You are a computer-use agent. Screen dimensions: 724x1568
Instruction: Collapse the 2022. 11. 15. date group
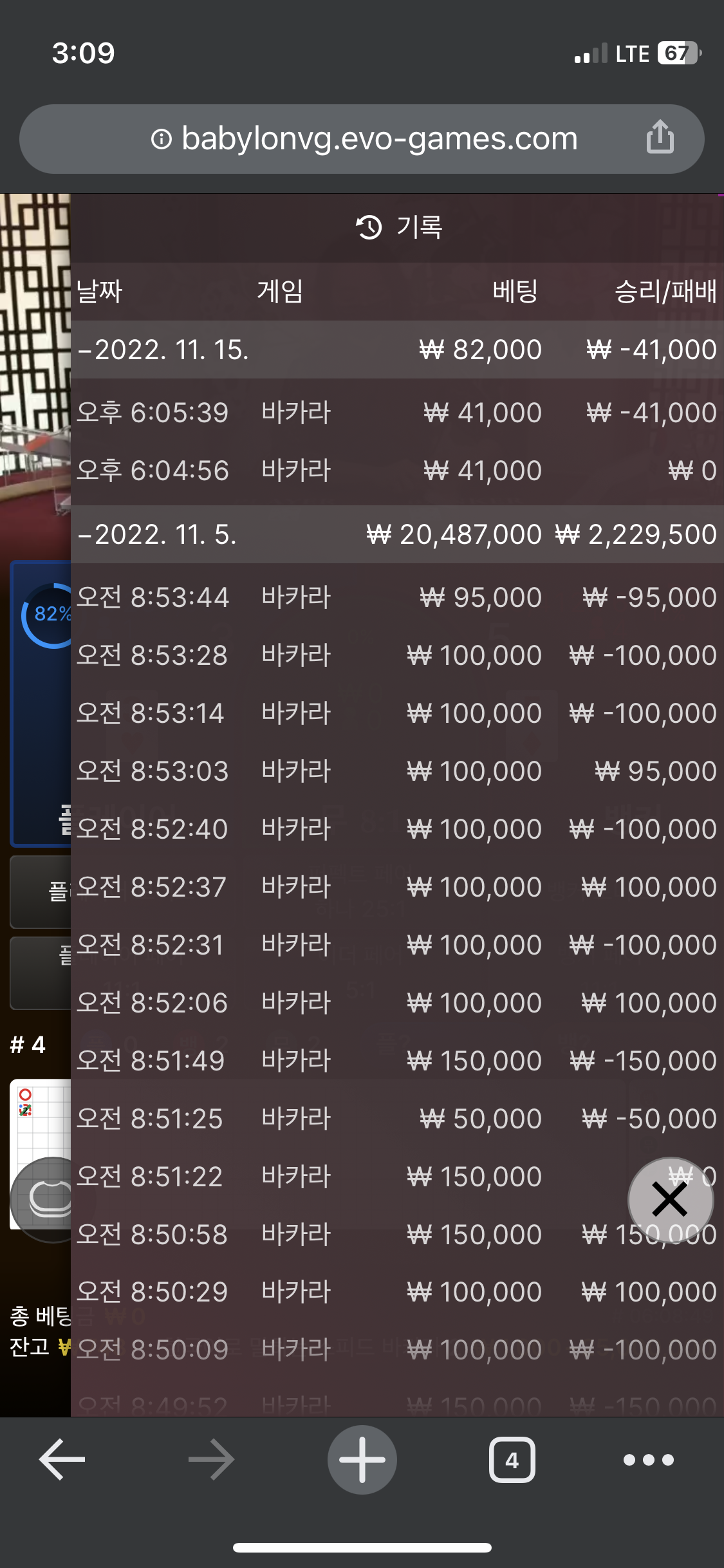(163, 350)
